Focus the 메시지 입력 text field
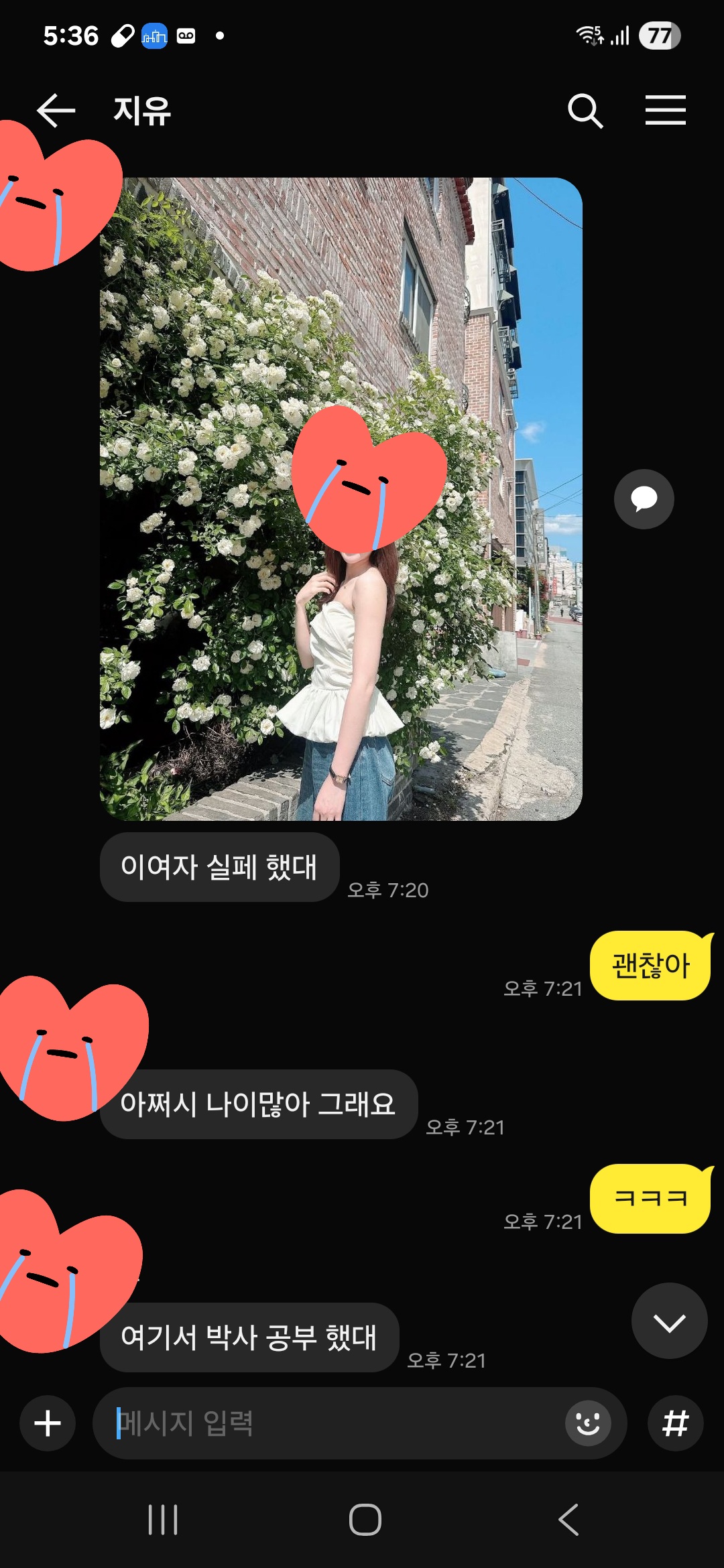This screenshot has width=724, height=1568. coord(335,1423)
